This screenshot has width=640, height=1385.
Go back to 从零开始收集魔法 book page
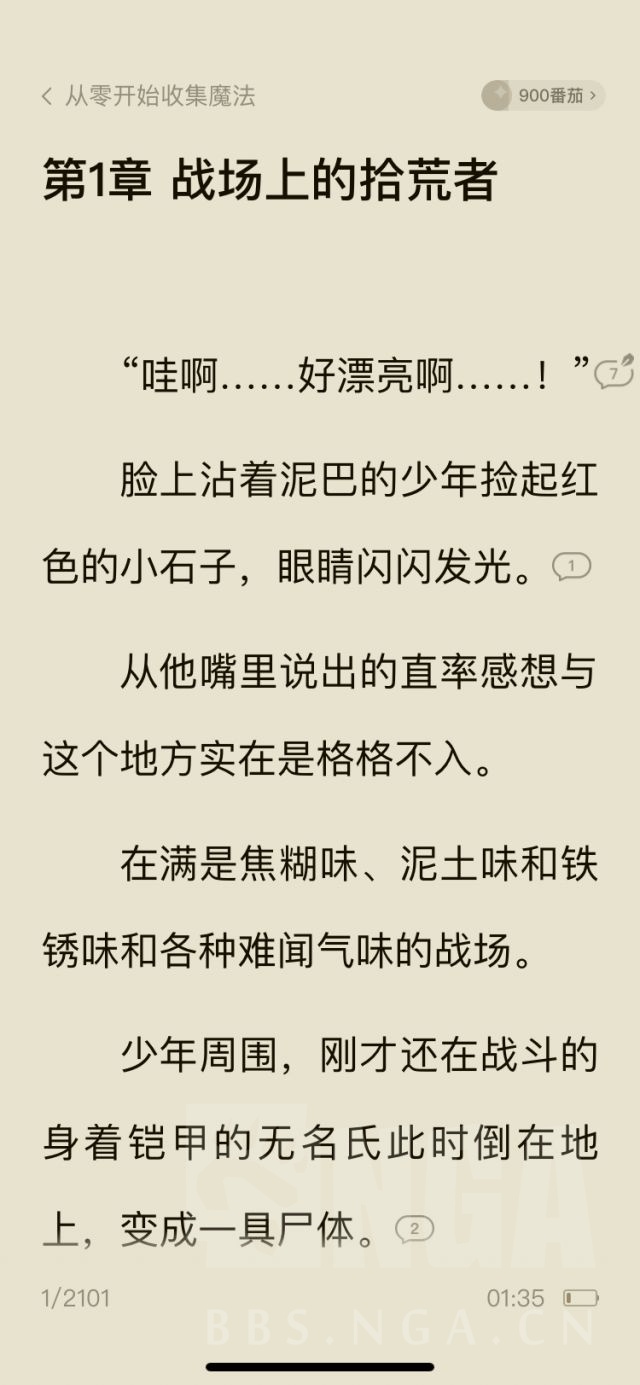pyautogui.click(x=148, y=96)
